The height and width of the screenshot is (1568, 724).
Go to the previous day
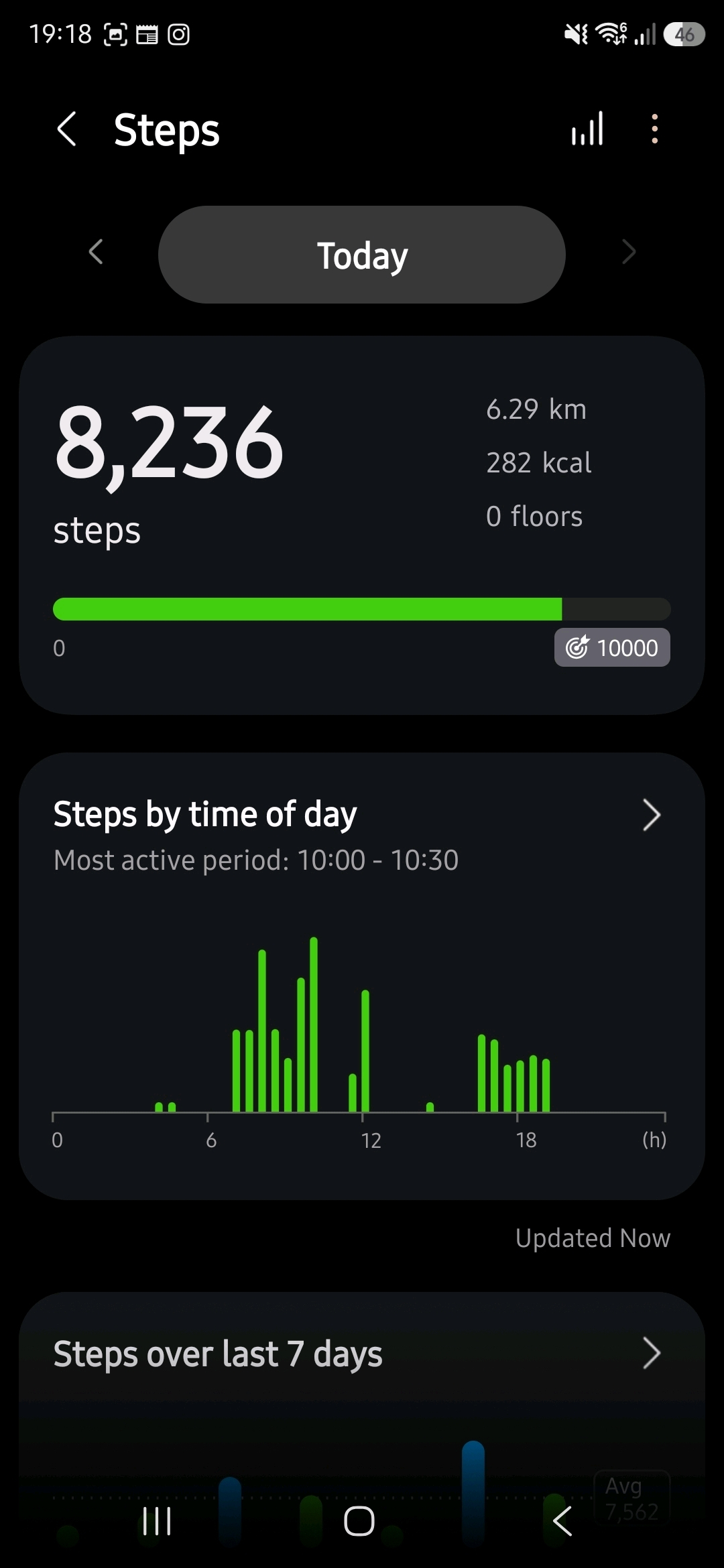pos(96,253)
